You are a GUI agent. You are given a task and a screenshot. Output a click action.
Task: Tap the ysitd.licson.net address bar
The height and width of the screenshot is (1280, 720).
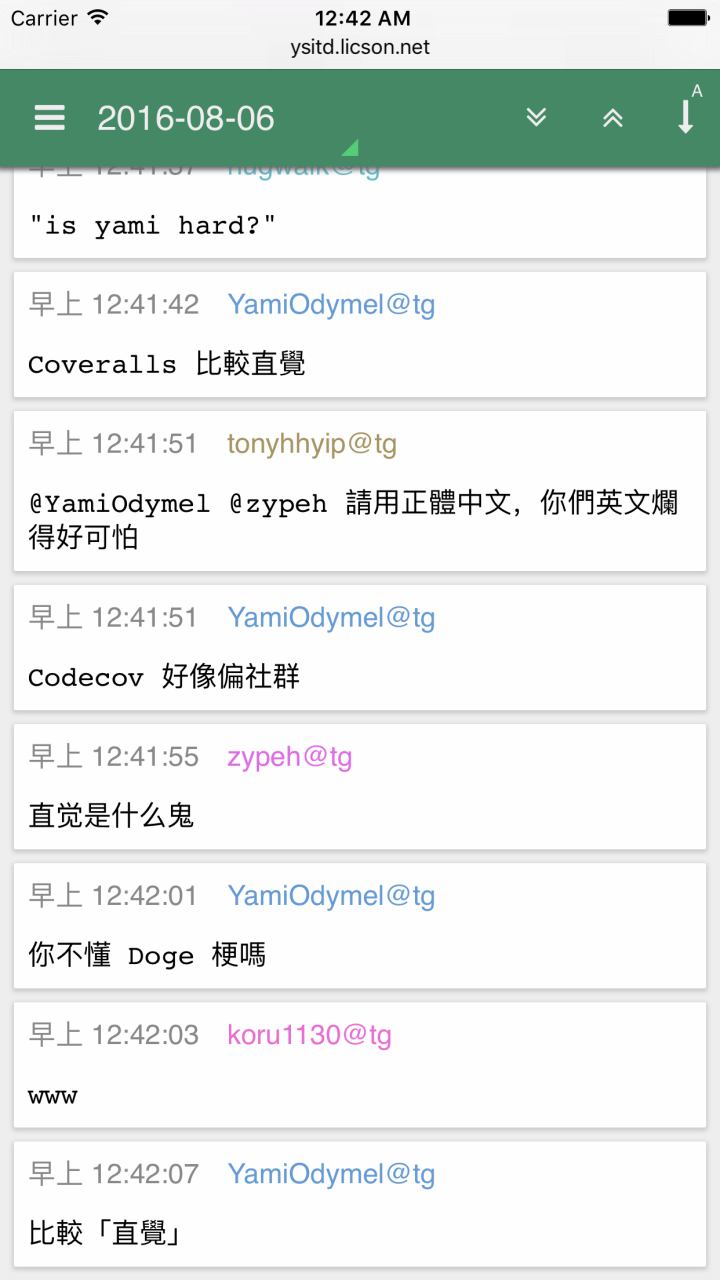point(360,46)
